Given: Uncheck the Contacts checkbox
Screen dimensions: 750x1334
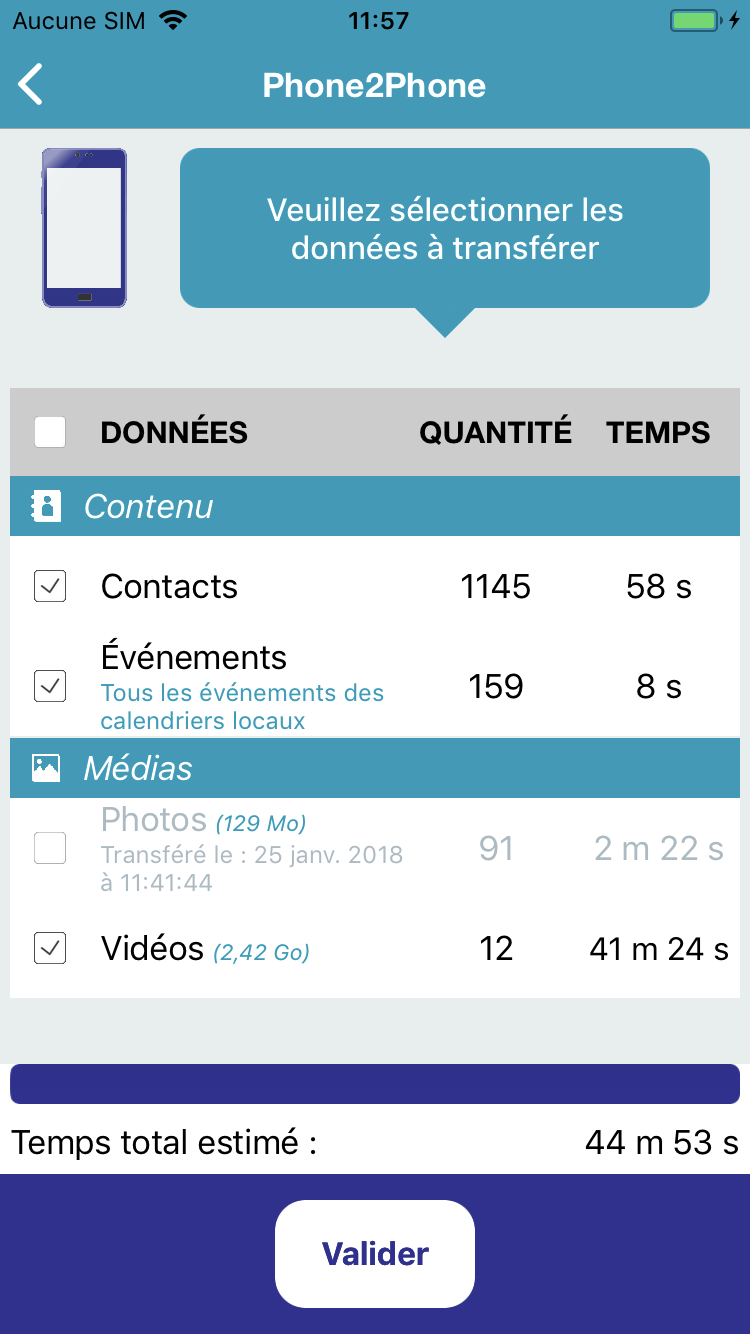Looking at the screenshot, I should click(50, 586).
